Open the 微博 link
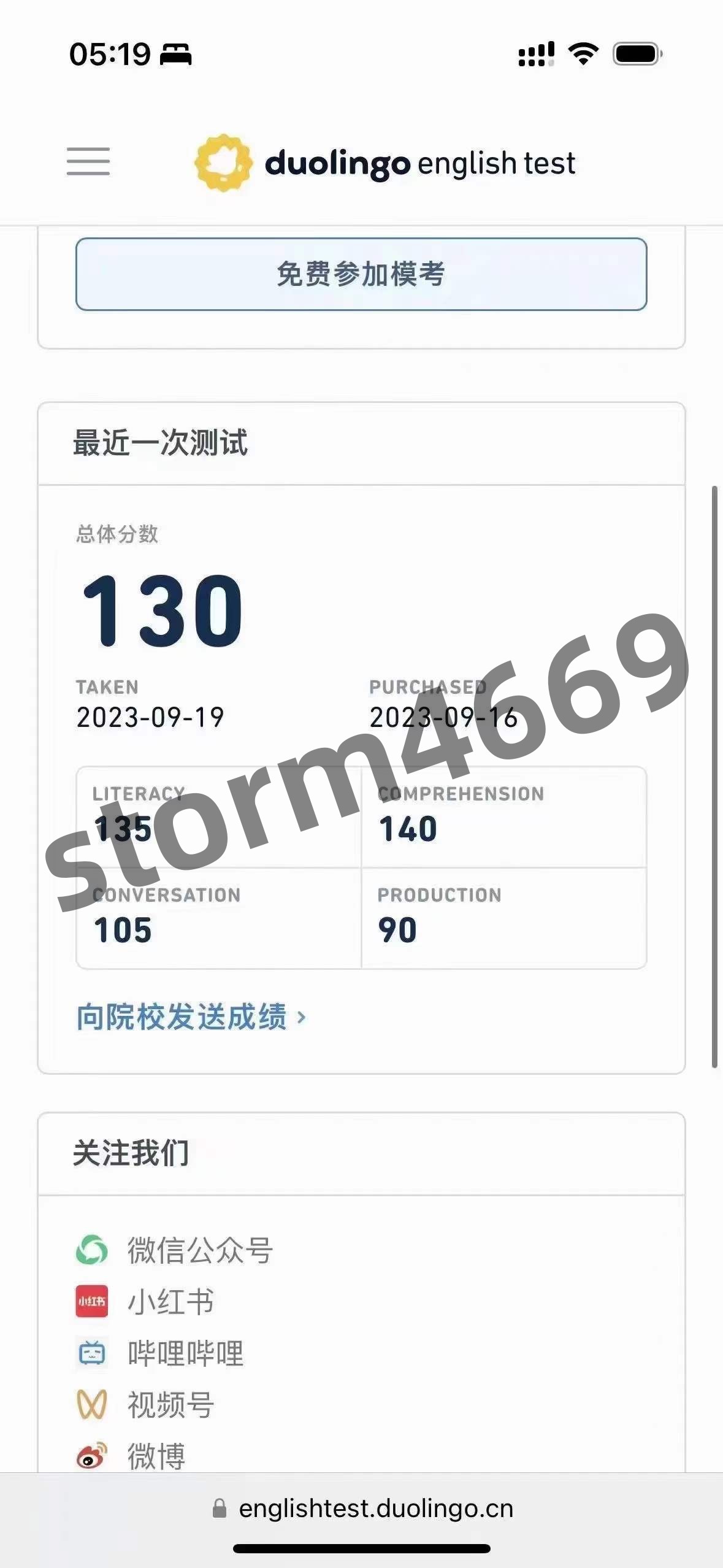 156,1456
